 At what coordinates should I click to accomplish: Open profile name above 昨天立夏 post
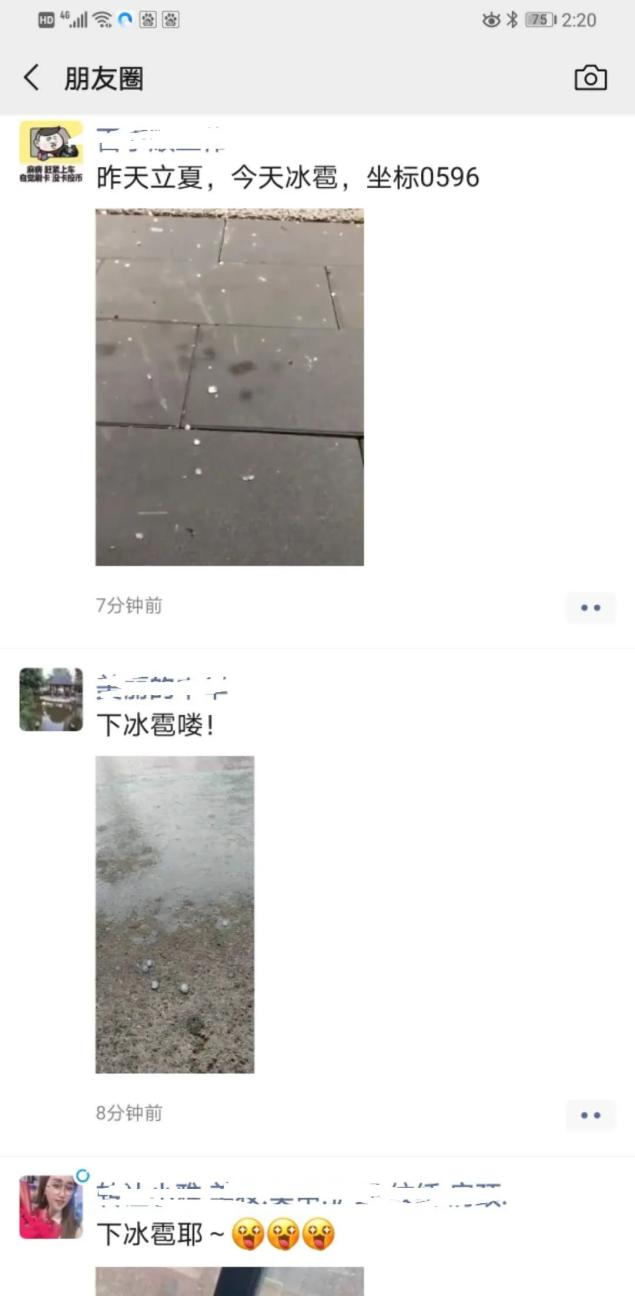pos(160,138)
